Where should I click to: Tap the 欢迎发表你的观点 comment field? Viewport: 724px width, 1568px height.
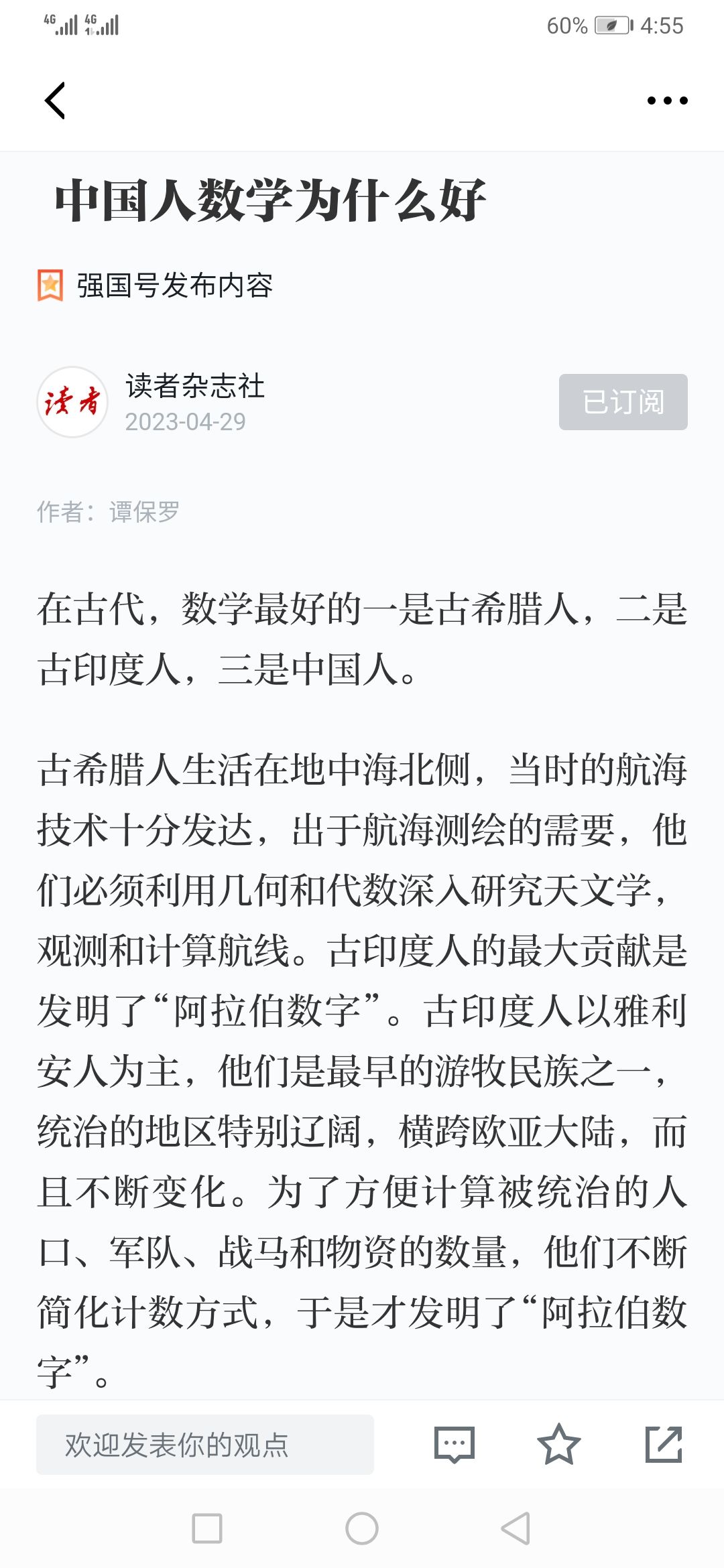(x=205, y=1445)
